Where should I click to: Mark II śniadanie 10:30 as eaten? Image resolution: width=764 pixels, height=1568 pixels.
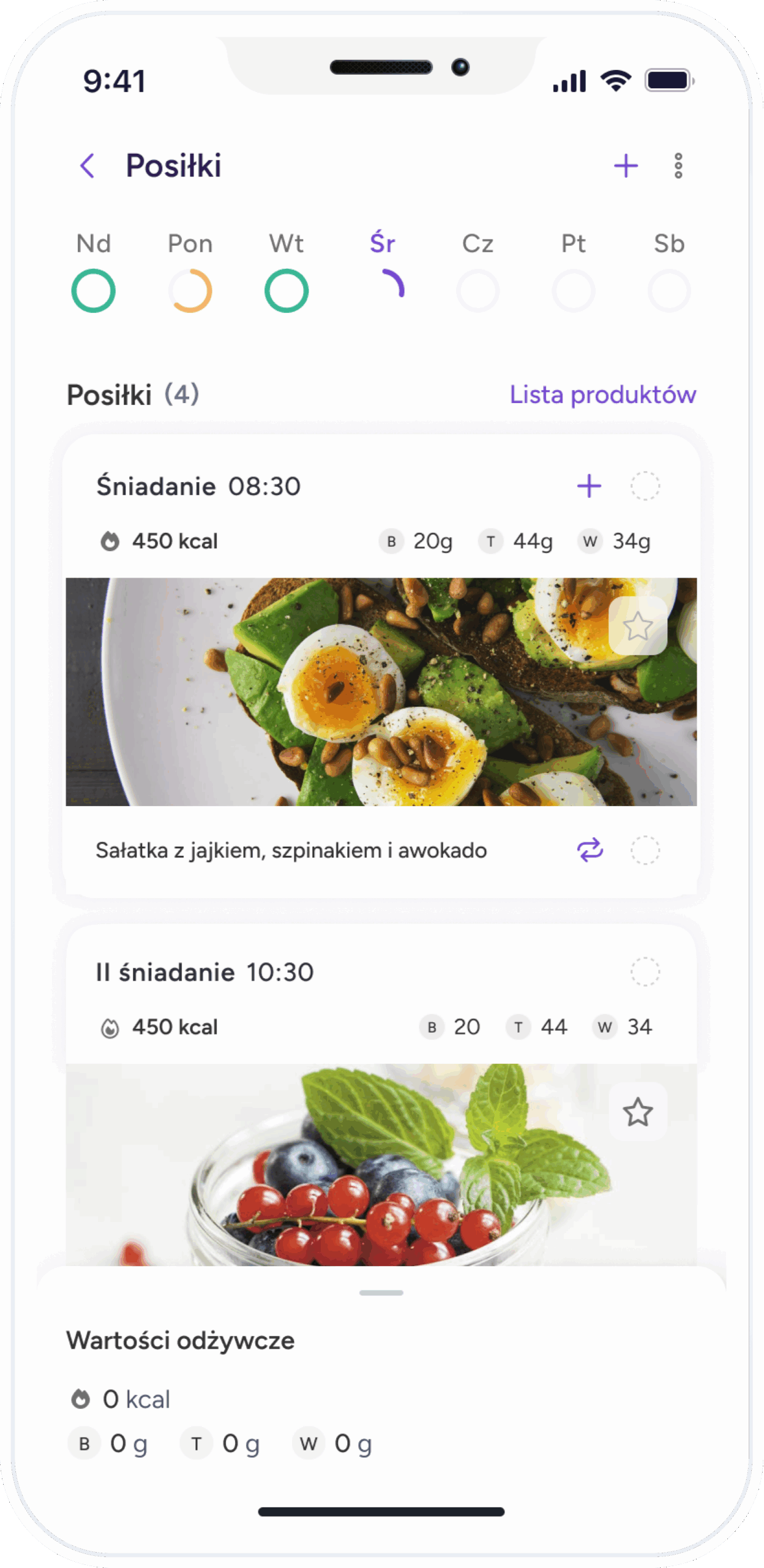click(645, 971)
